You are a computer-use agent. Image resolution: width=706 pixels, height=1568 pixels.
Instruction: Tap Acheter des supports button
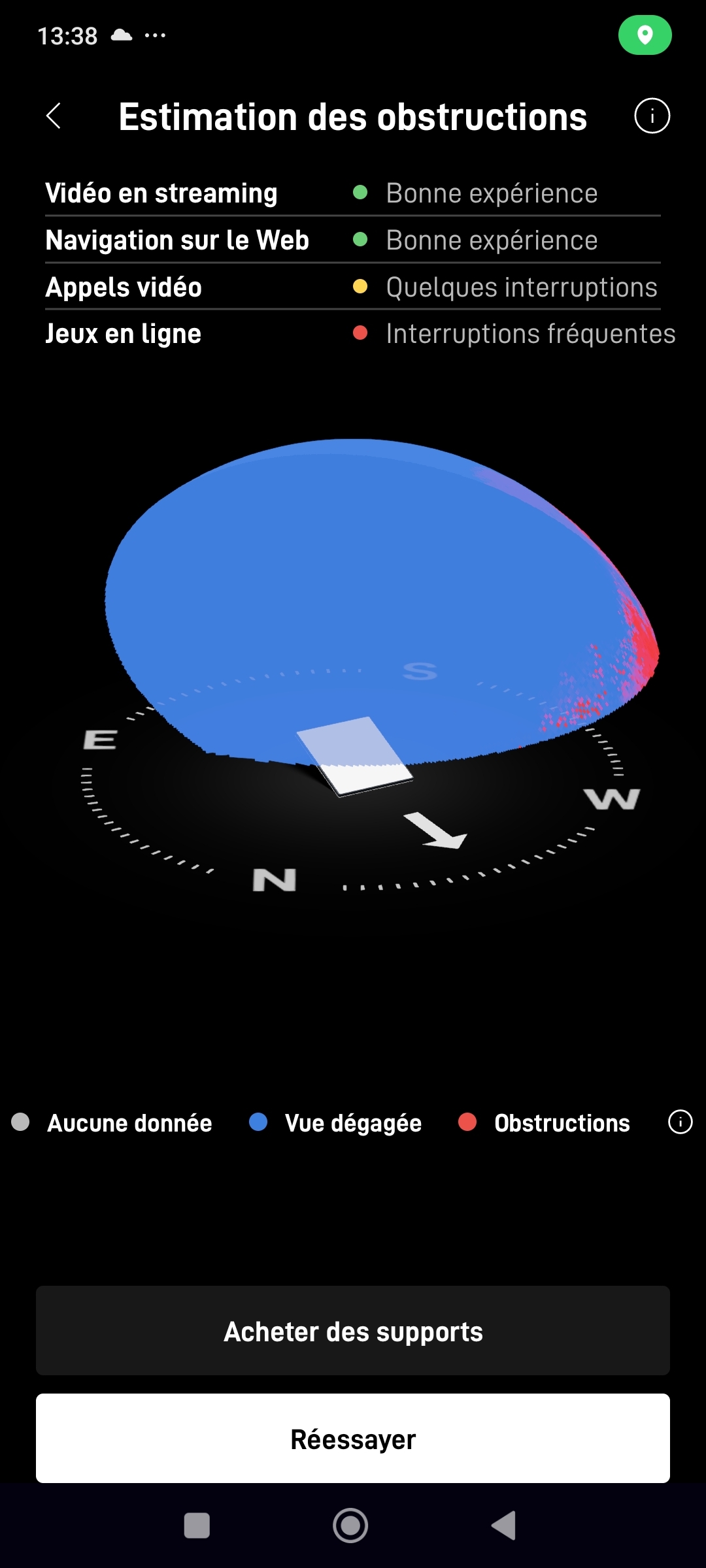(x=353, y=1331)
